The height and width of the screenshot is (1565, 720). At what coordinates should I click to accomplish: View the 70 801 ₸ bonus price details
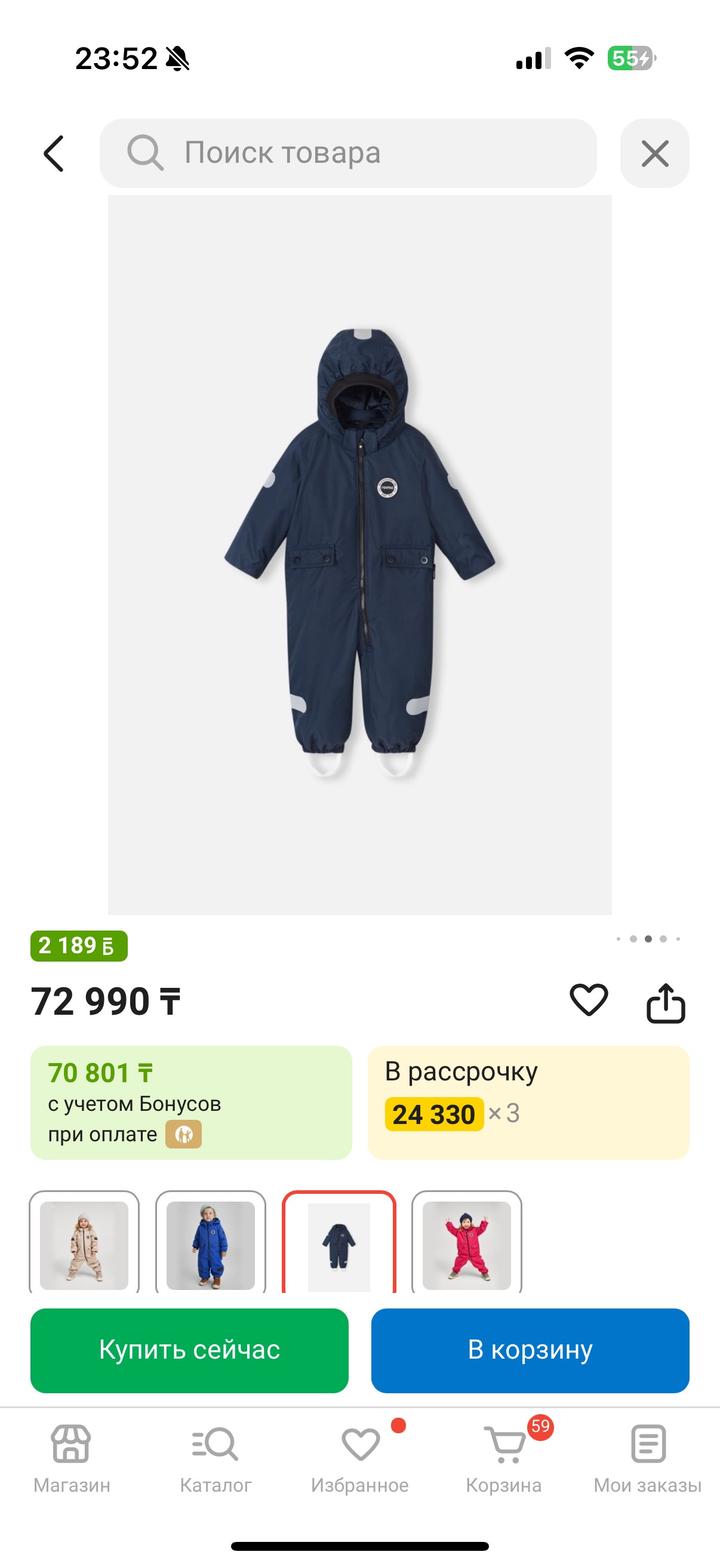point(191,1102)
